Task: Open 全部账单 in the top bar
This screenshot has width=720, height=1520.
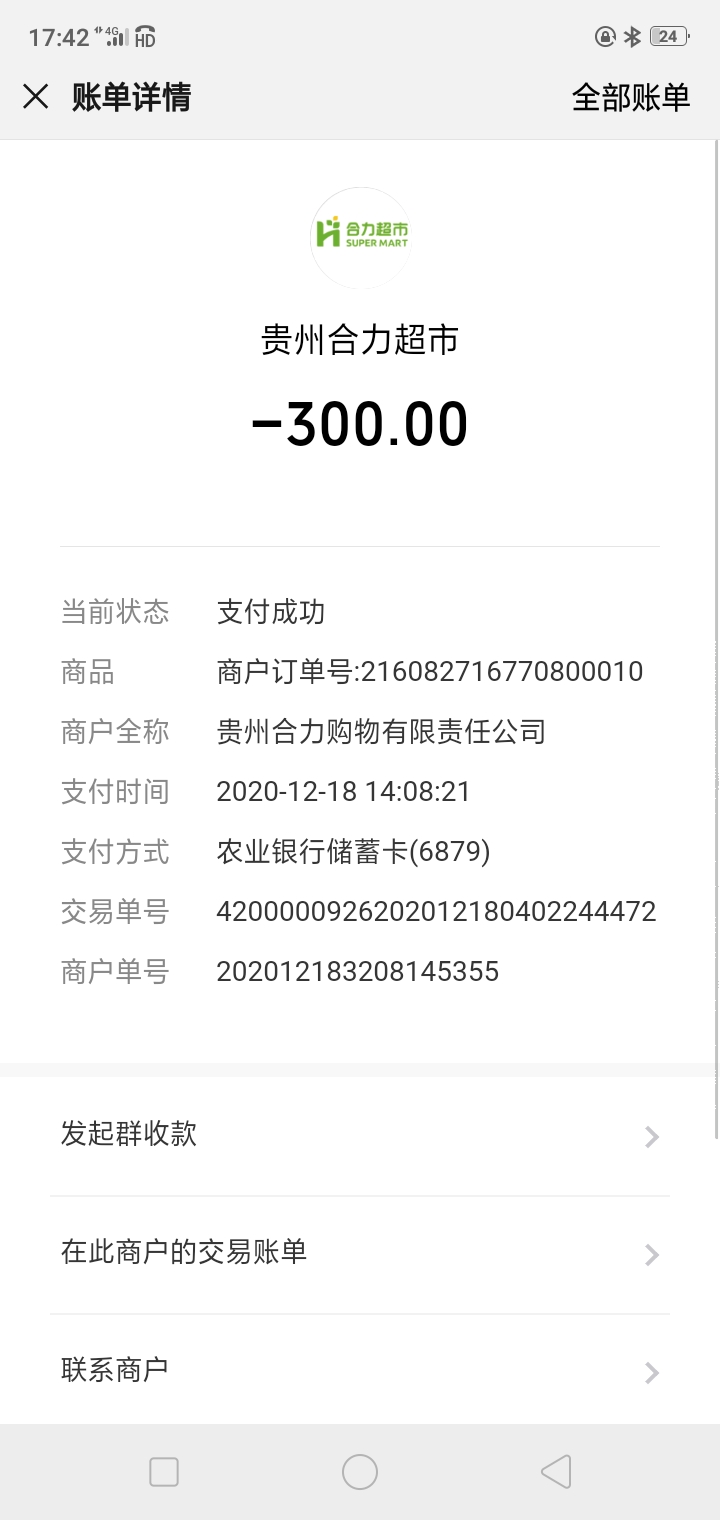Action: (x=630, y=97)
